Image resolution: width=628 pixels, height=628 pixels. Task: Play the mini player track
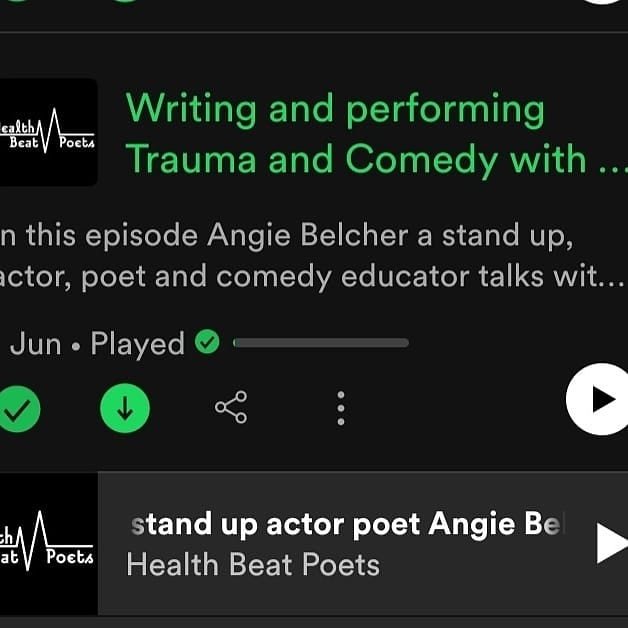[608, 543]
